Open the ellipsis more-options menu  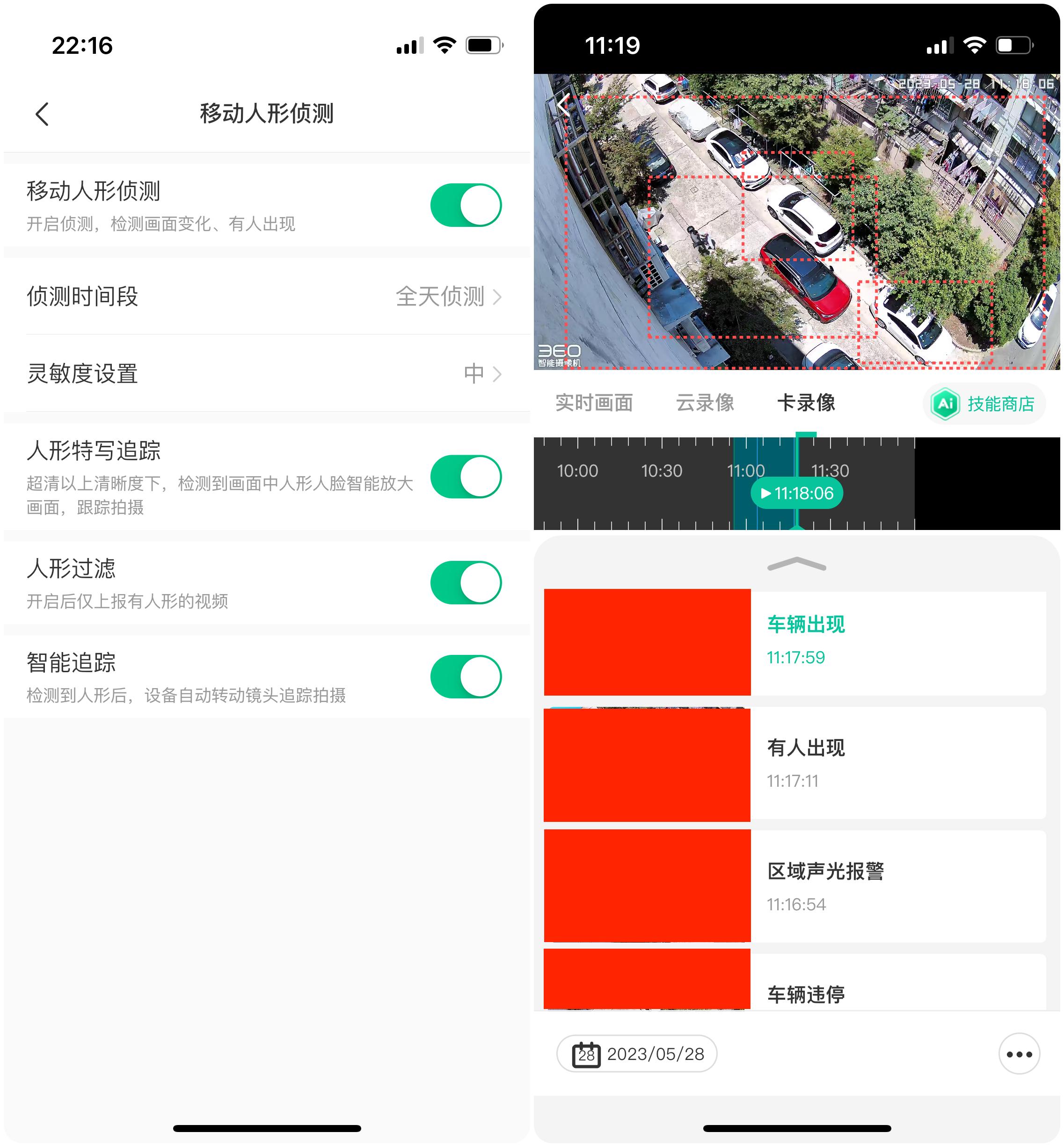pos(1018,1054)
